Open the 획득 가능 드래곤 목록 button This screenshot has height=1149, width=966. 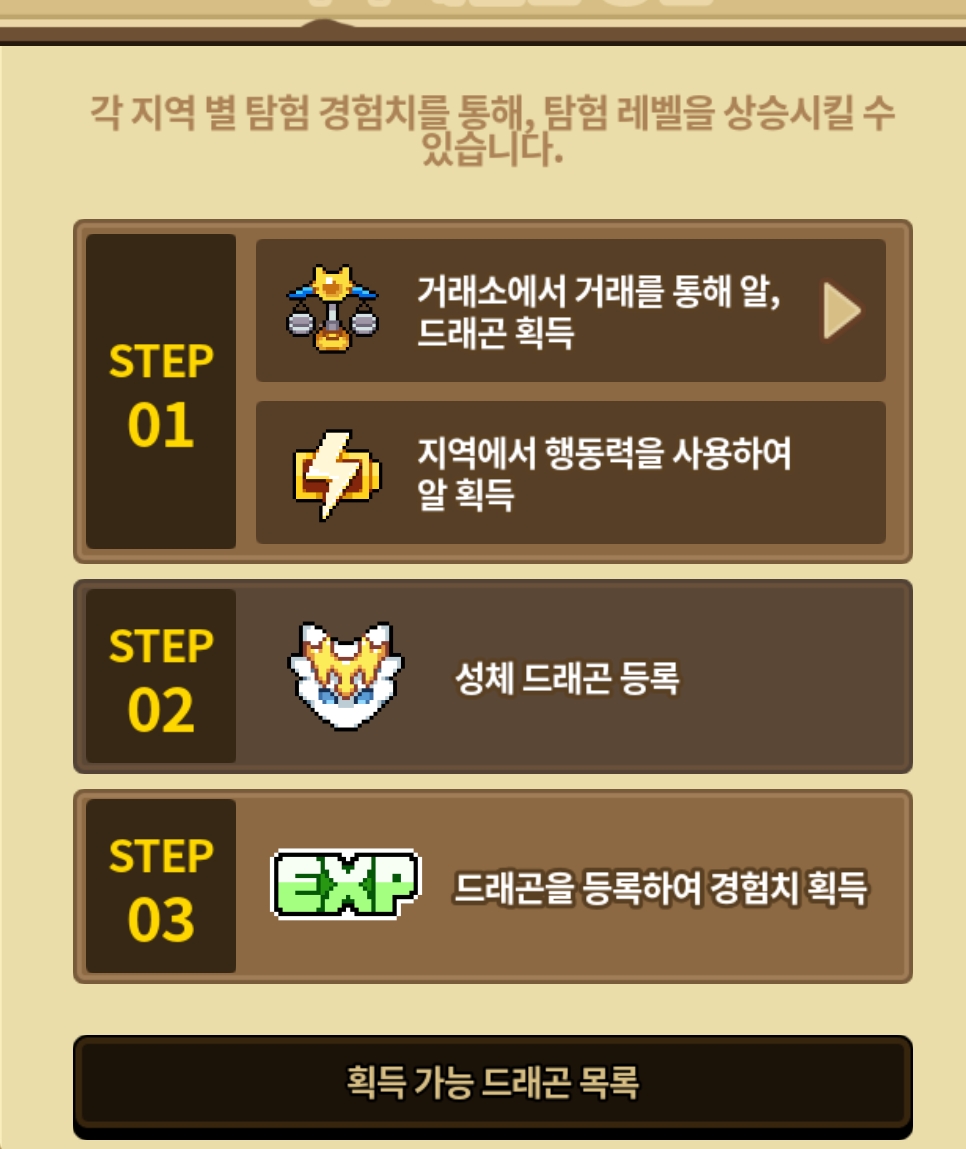[492, 1084]
